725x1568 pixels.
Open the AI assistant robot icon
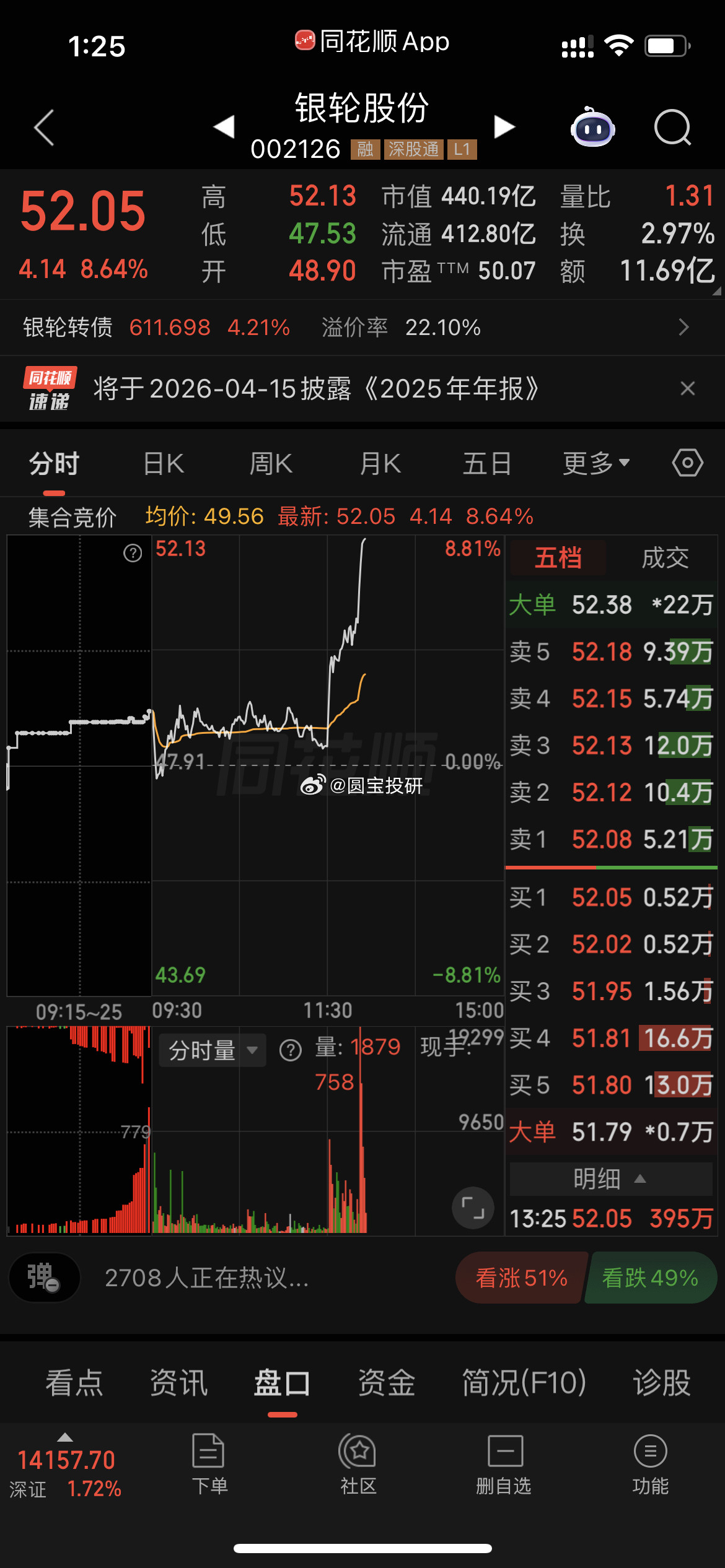point(593,127)
